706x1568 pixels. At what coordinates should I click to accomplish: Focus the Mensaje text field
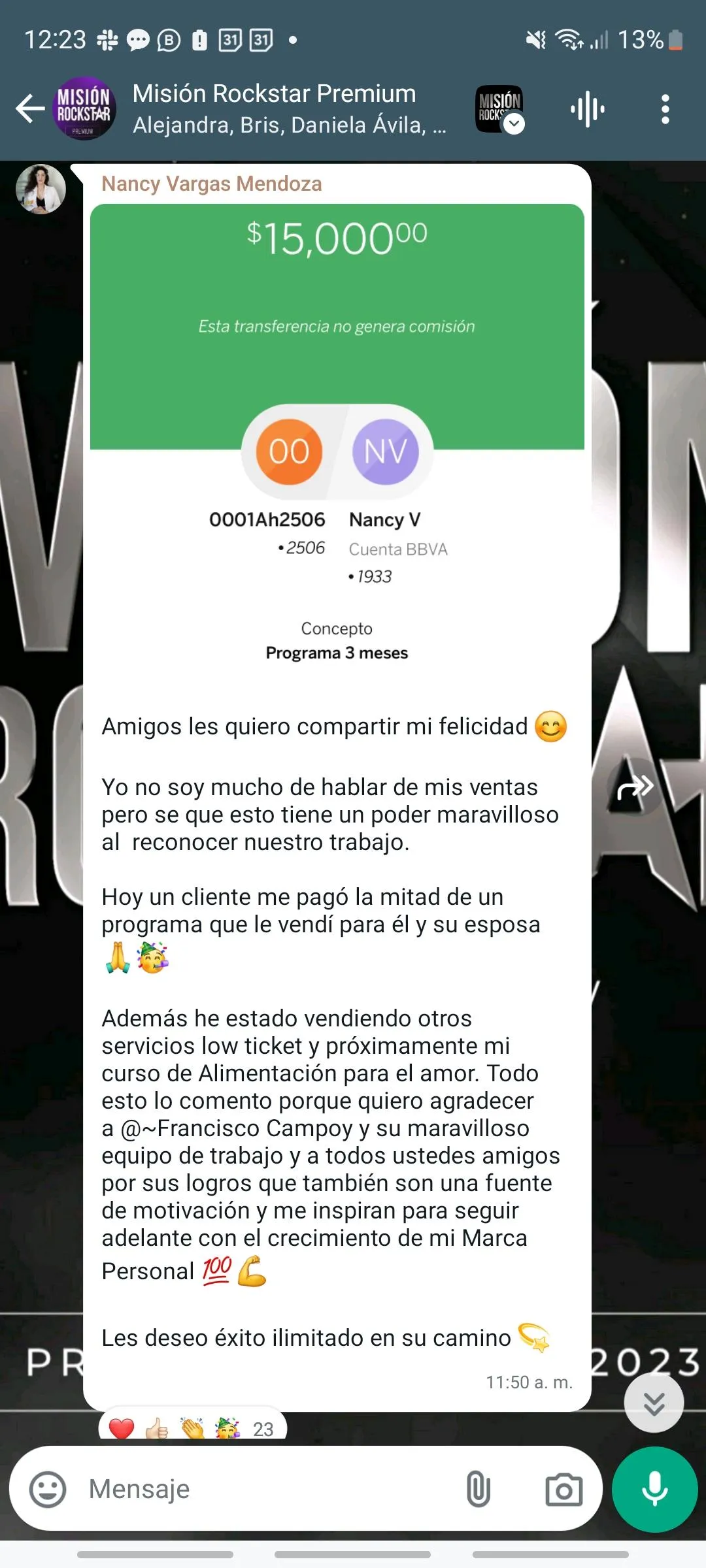point(261,1490)
